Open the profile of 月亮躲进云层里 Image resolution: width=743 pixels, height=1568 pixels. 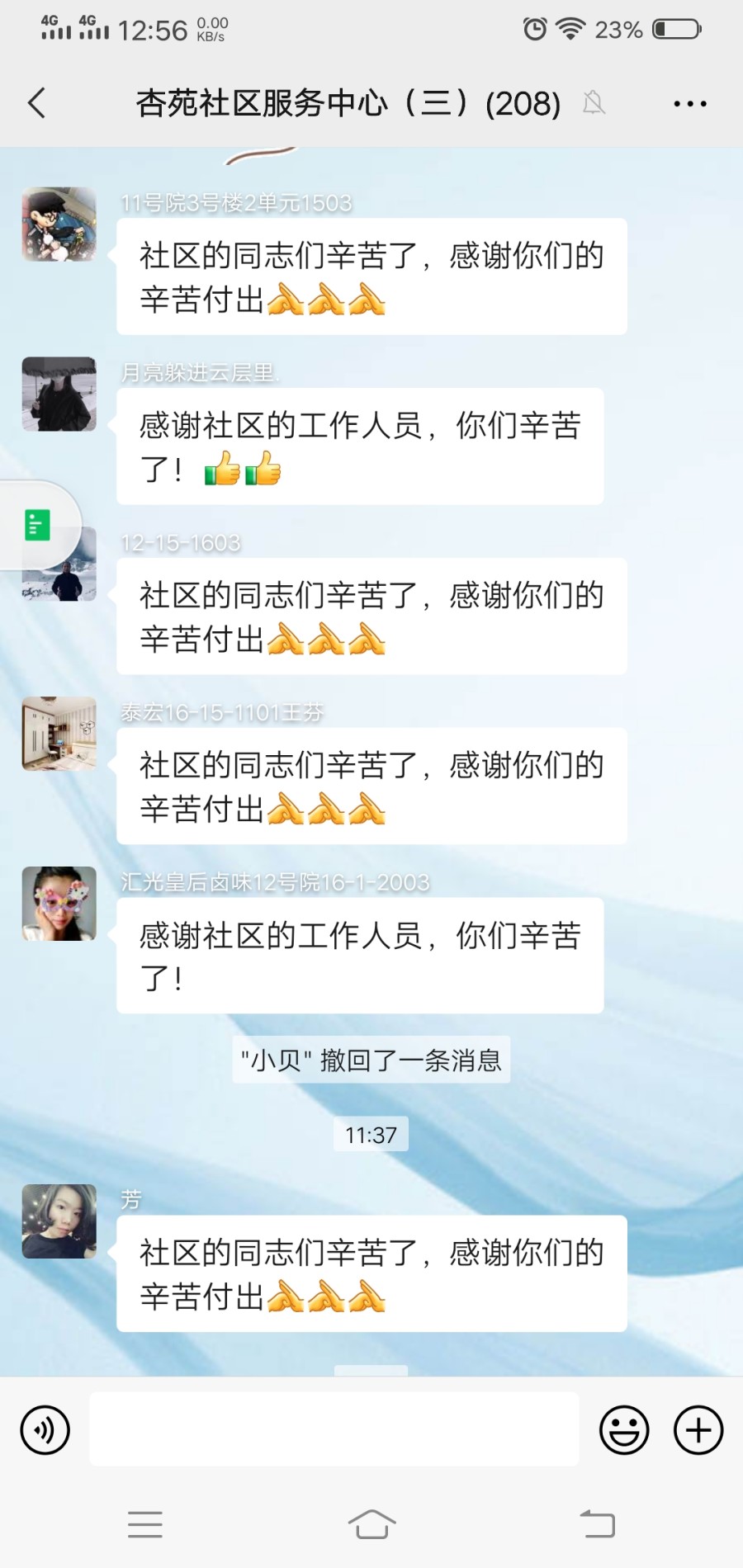59,394
